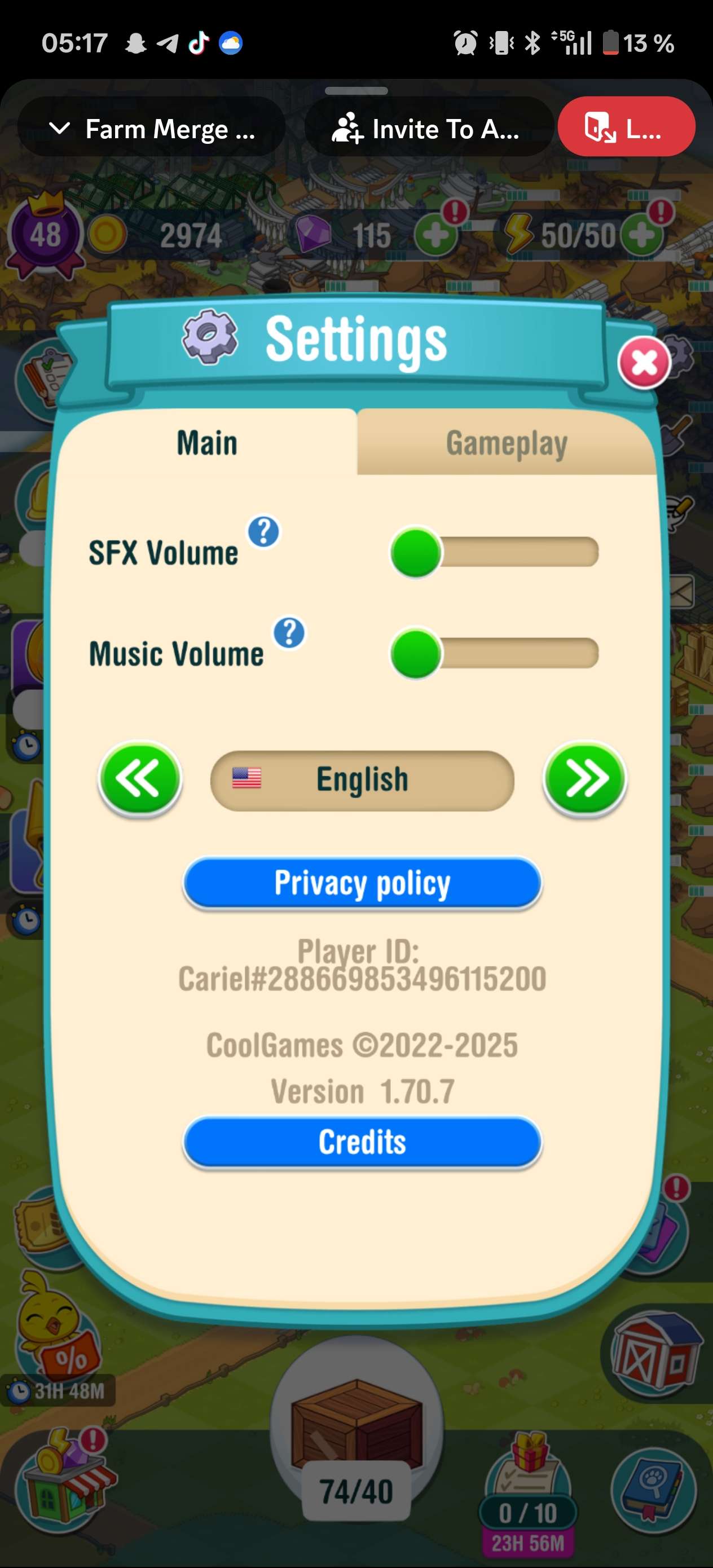View the game Credits
The width and height of the screenshot is (713, 1568).
click(x=362, y=1142)
